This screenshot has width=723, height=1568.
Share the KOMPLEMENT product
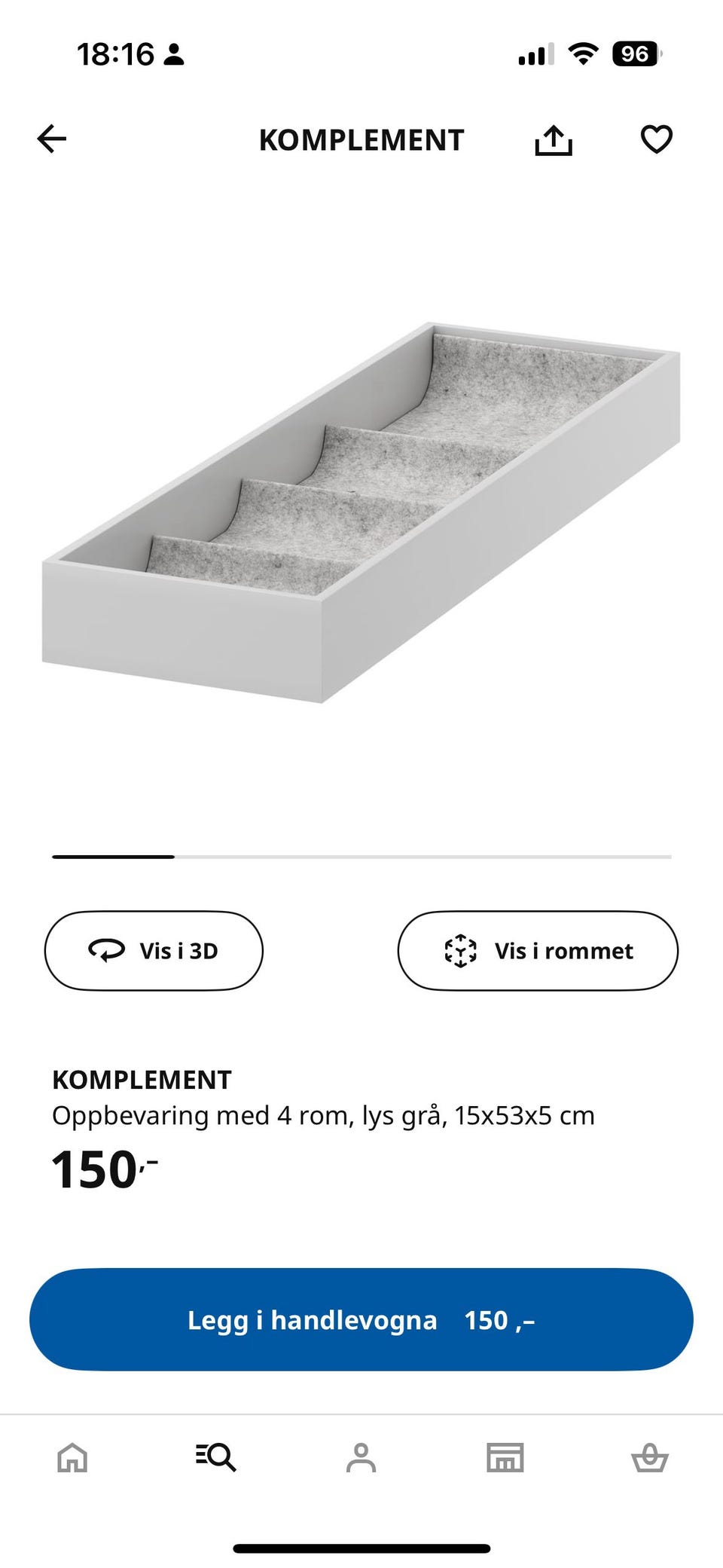point(554,139)
